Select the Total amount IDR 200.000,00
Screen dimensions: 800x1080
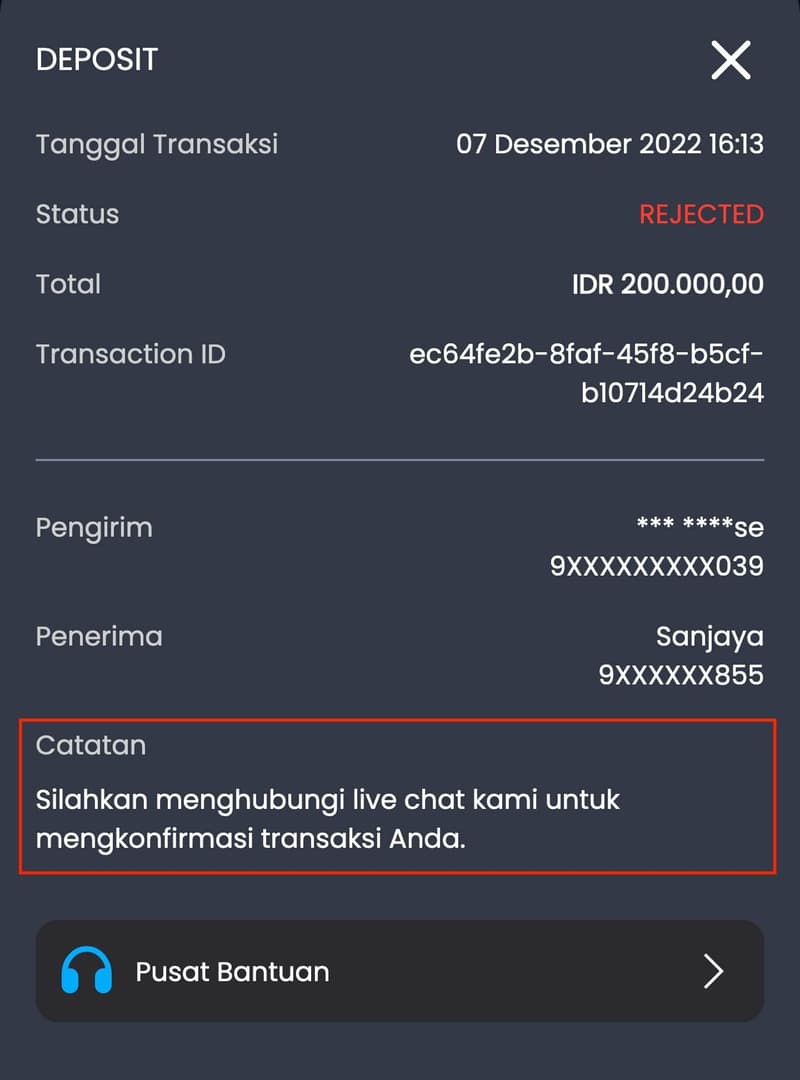tap(667, 284)
